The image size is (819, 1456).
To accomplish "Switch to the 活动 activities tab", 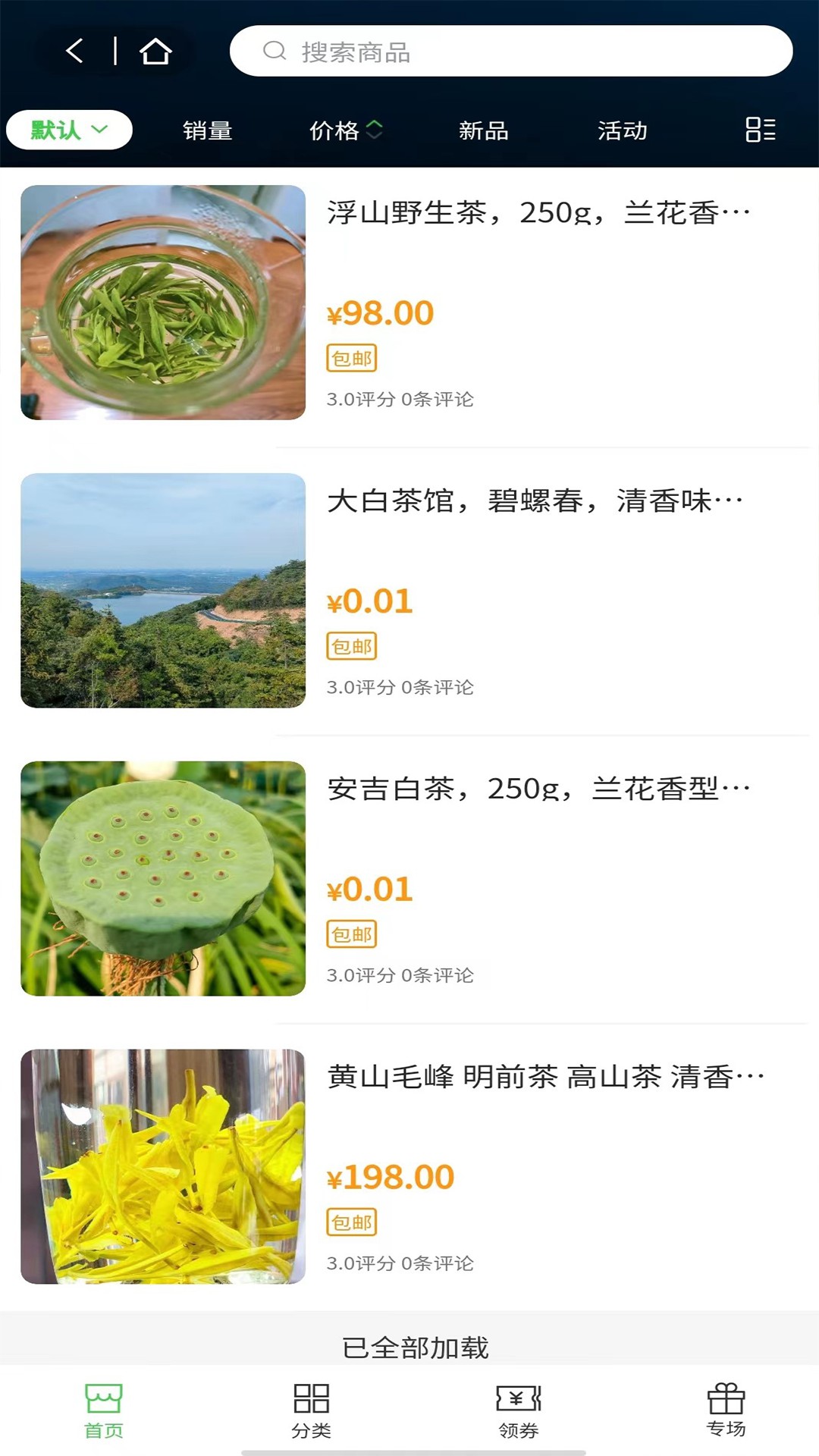I will [x=623, y=130].
